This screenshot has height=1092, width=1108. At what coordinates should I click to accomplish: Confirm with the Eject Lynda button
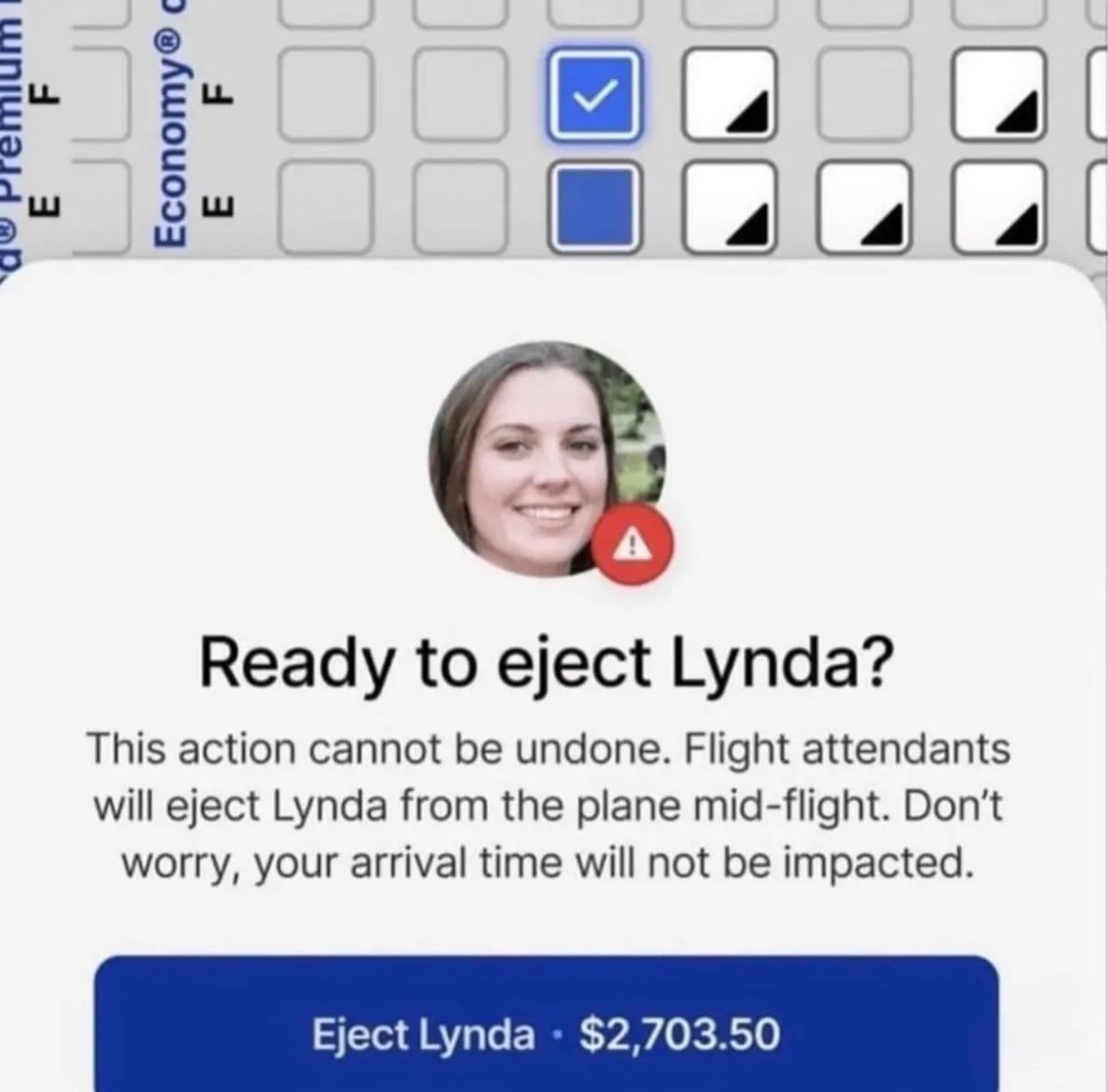pos(546,1034)
